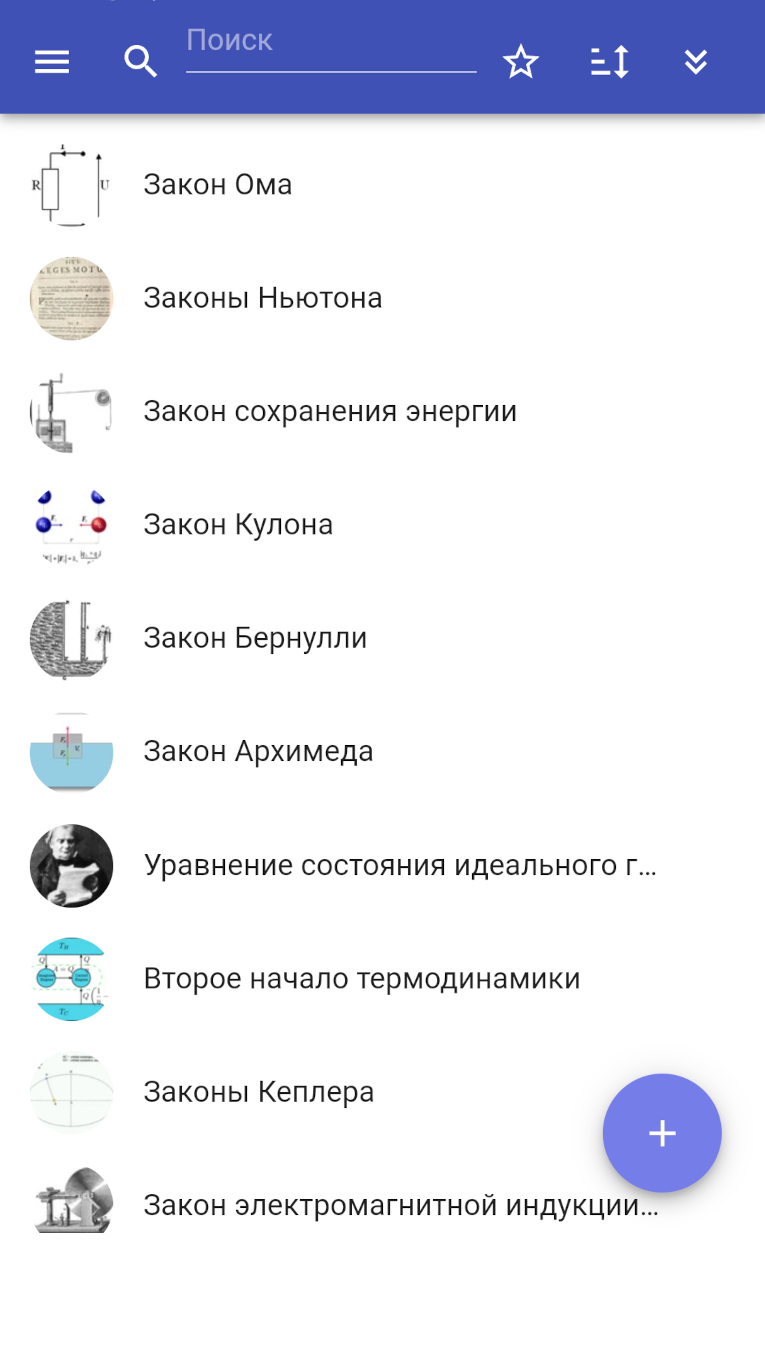Viewport: 765px width, 1360px height.
Task: Tap the double chevron down icon
Action: coord(696,62)
